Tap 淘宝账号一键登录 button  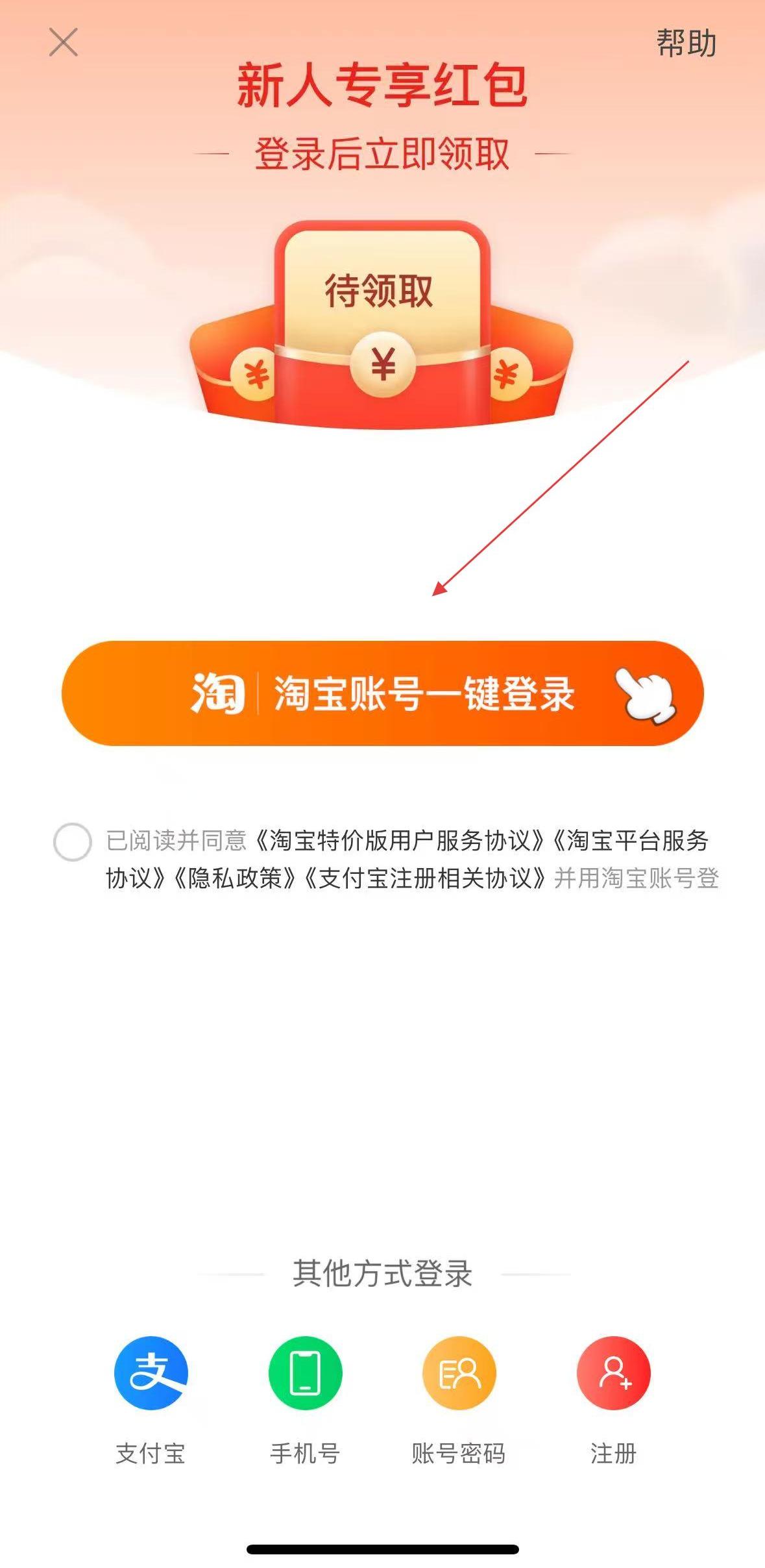(383, 693)
